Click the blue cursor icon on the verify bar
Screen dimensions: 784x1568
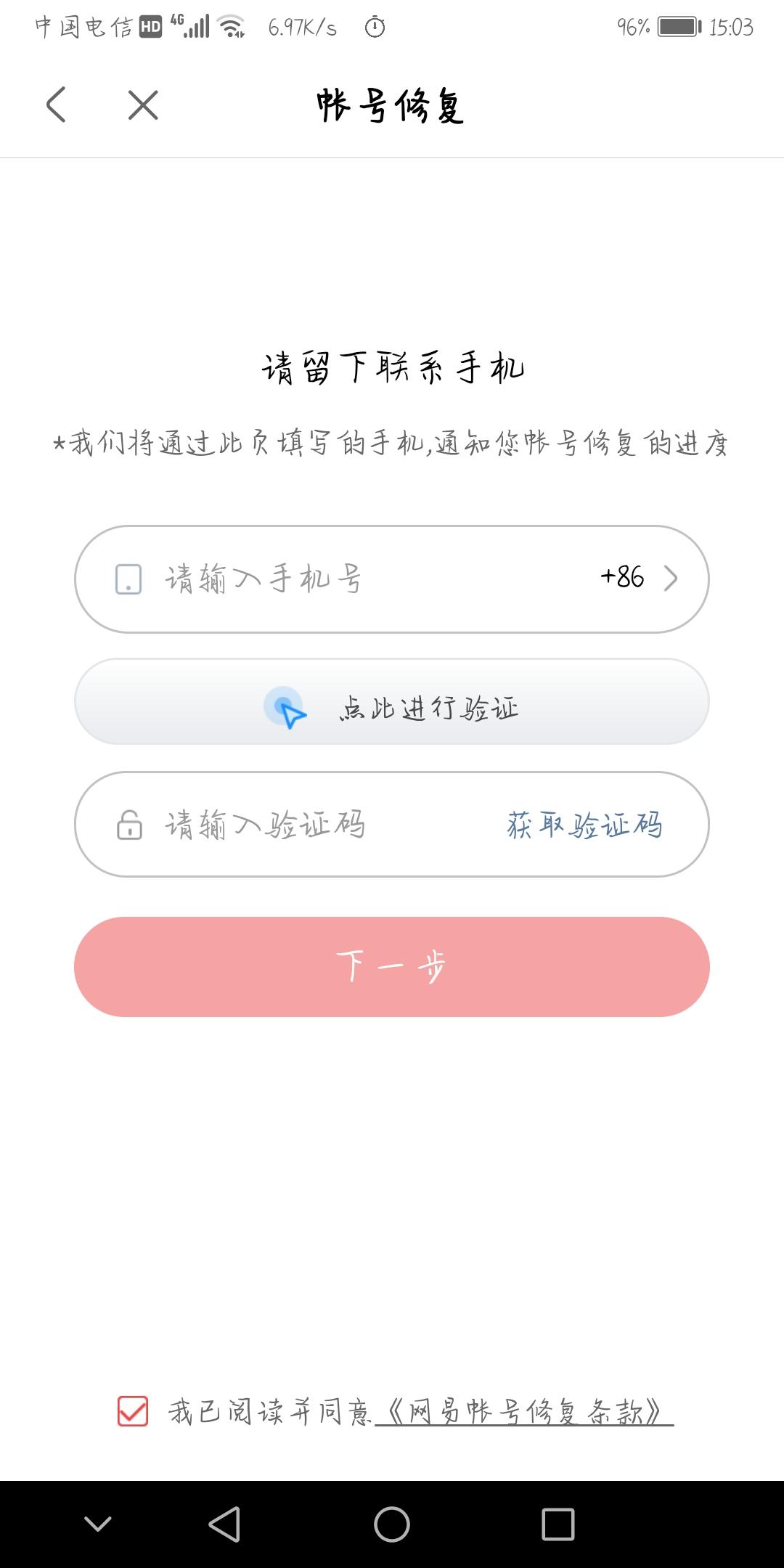click(285, 708)
